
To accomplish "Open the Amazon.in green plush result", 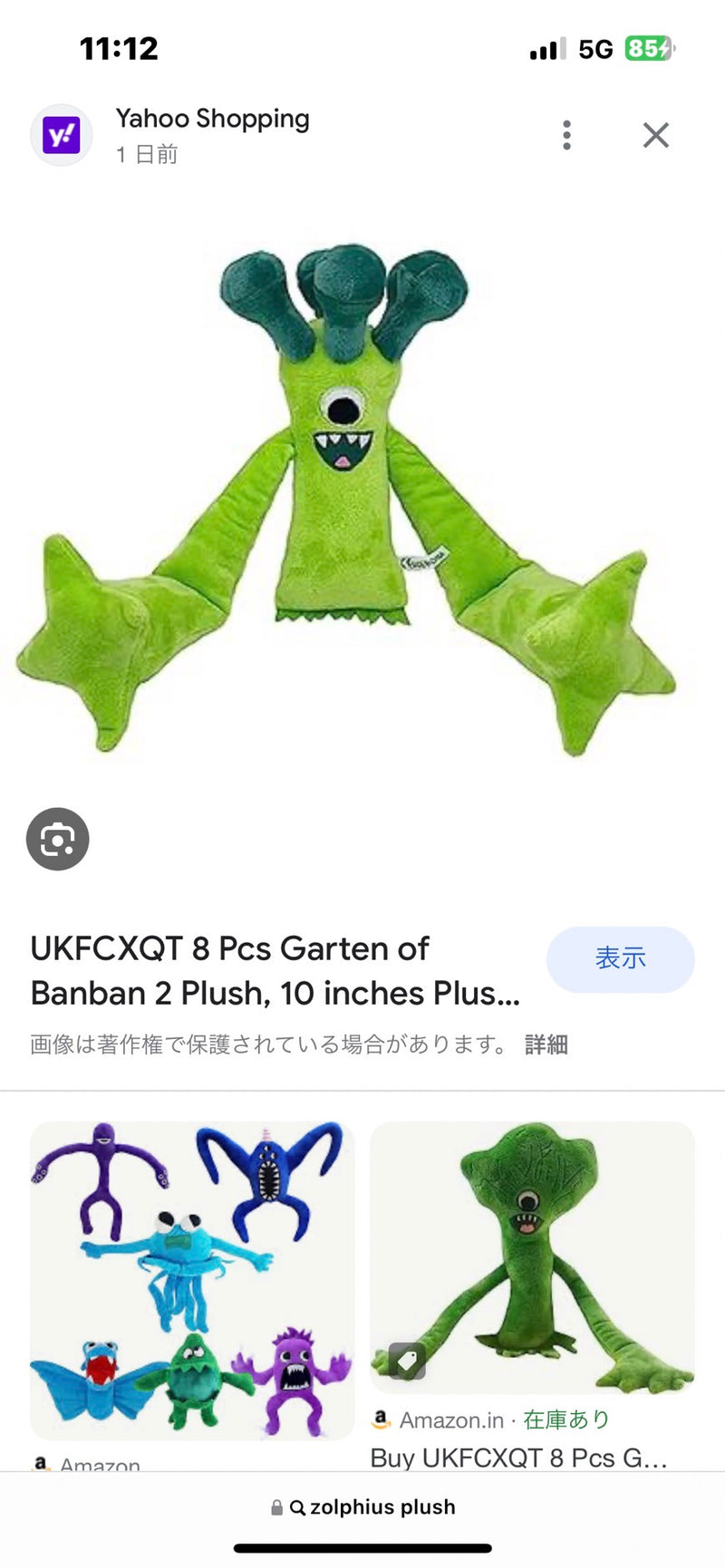I will coord(532,1257).
